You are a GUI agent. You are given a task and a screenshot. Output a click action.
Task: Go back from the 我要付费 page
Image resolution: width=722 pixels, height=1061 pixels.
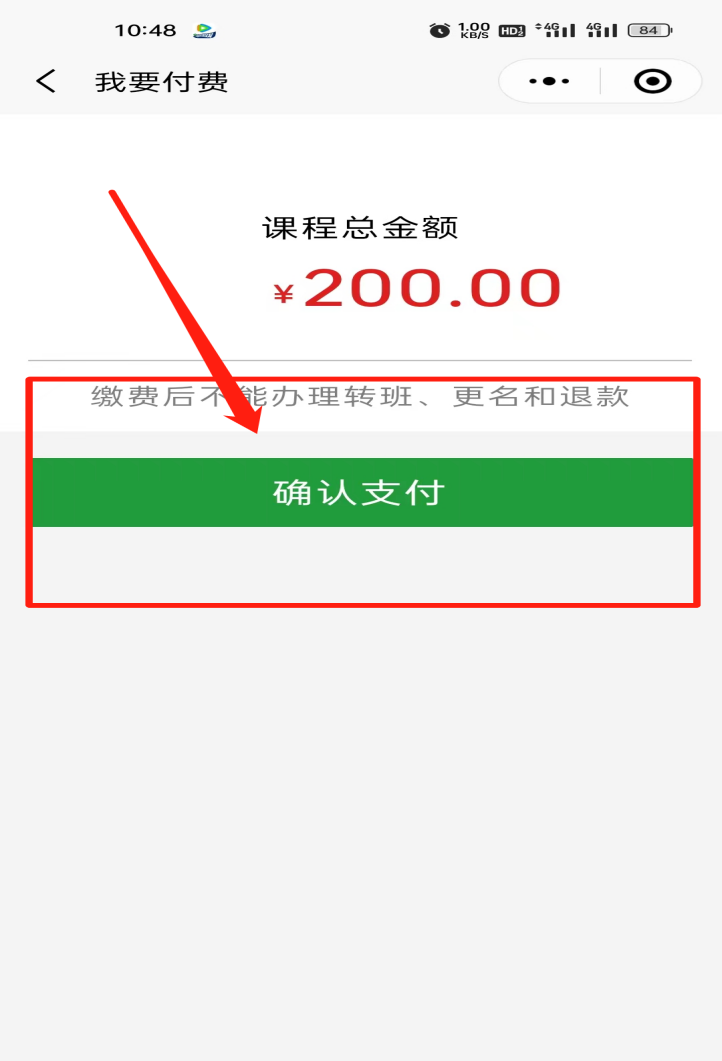(46, 81)
